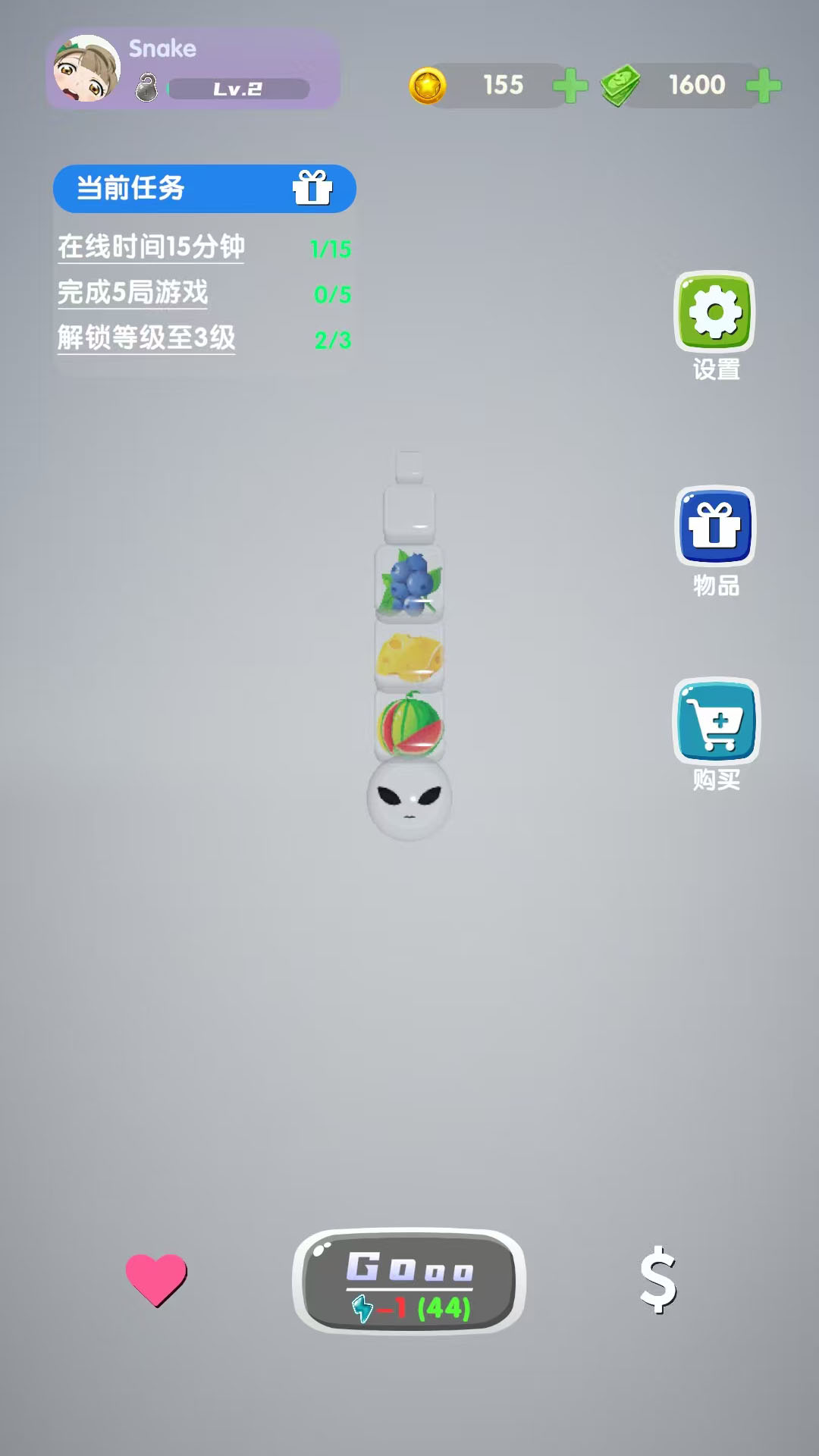Screen dimensions: 819x1456
Task: Open the 解锁等级至3级 task
Action: tap(146, 338)
